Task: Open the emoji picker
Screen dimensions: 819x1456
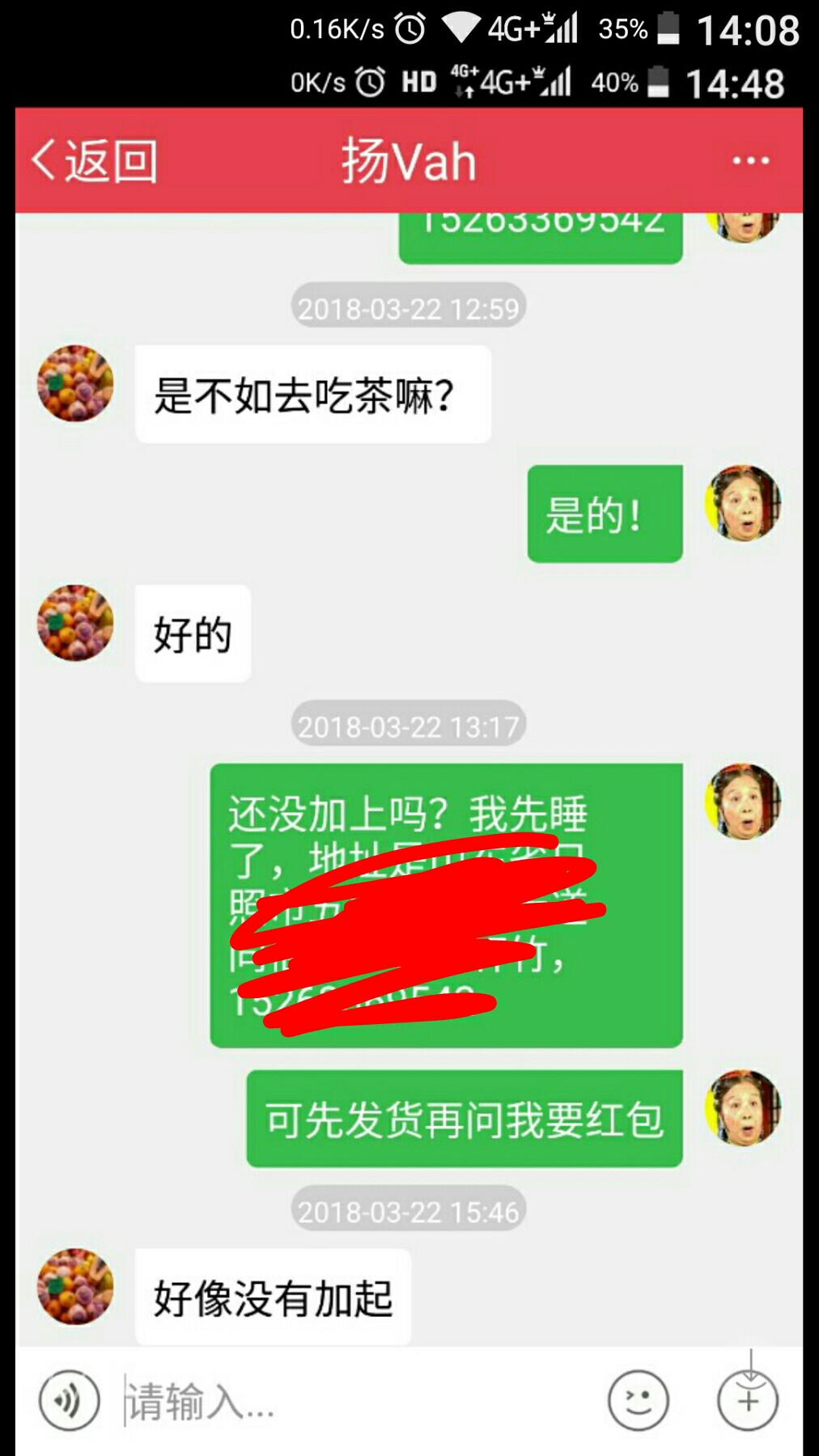Action: coord(639,1400)
